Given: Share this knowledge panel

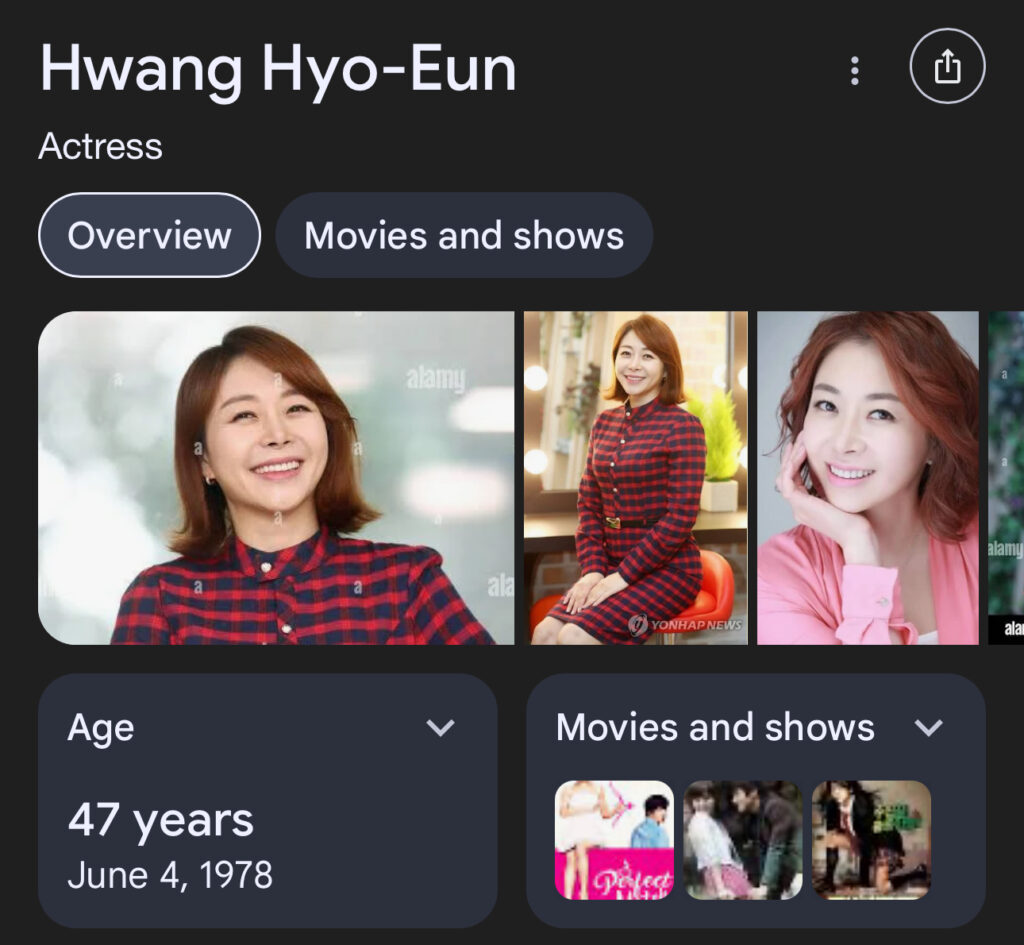Looking at the screenshot, I should (x=947, y=67).
